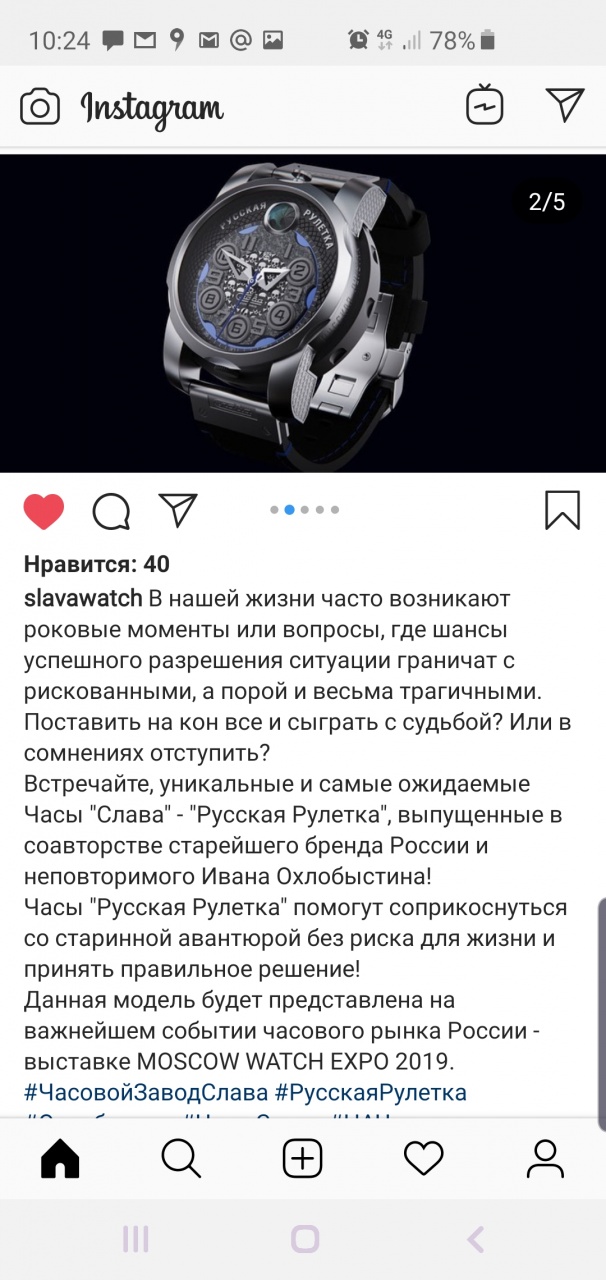Tap the system back button

[x=475, y=1240]
